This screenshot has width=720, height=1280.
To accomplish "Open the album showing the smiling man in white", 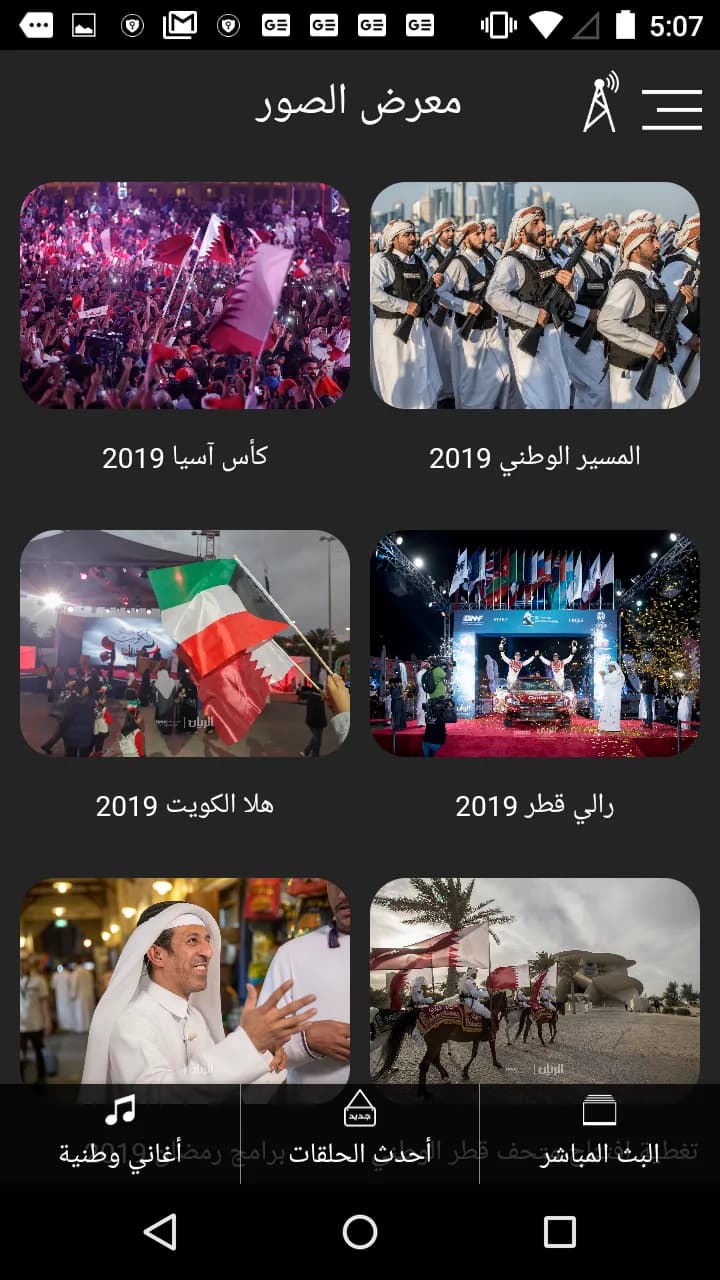I will pos(185,981).
